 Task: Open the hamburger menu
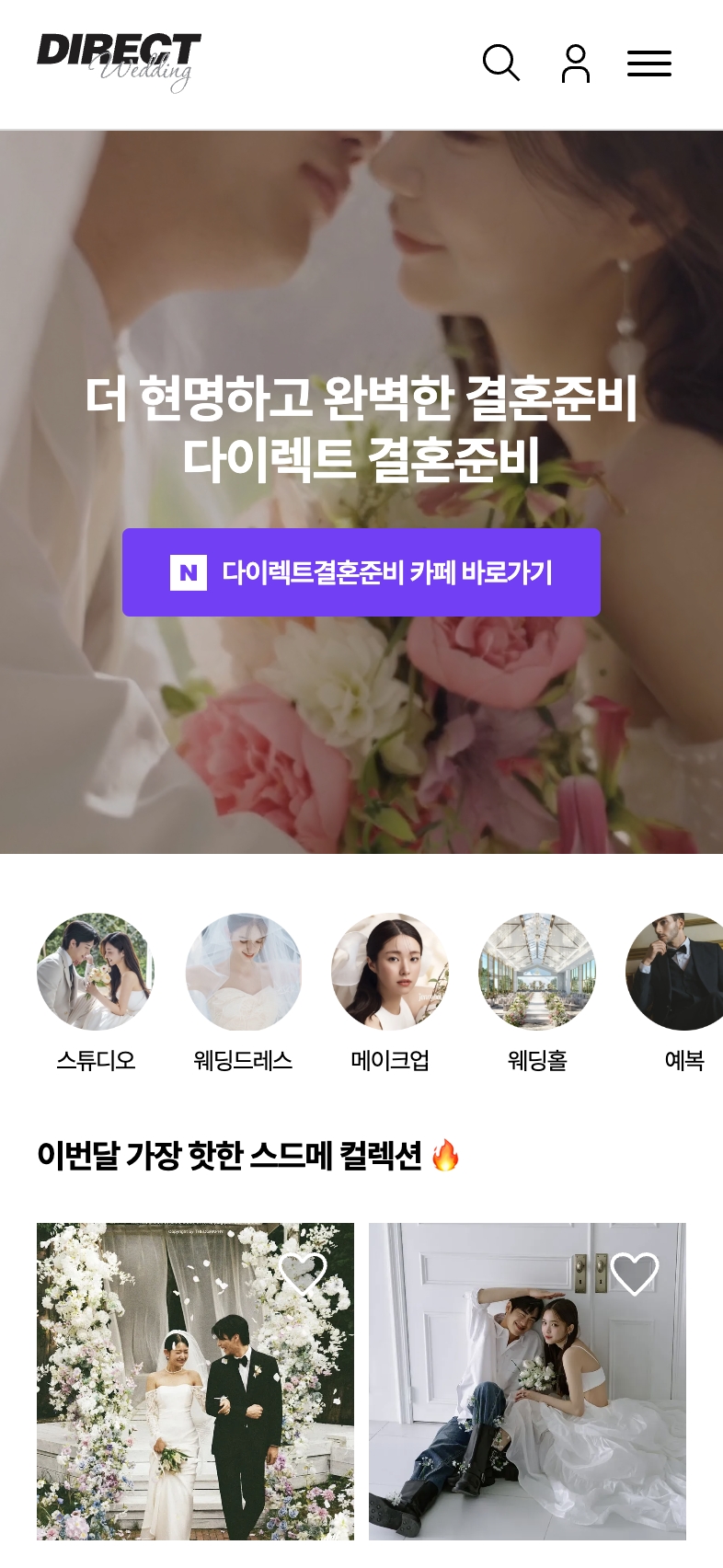(x=649, y=63)
